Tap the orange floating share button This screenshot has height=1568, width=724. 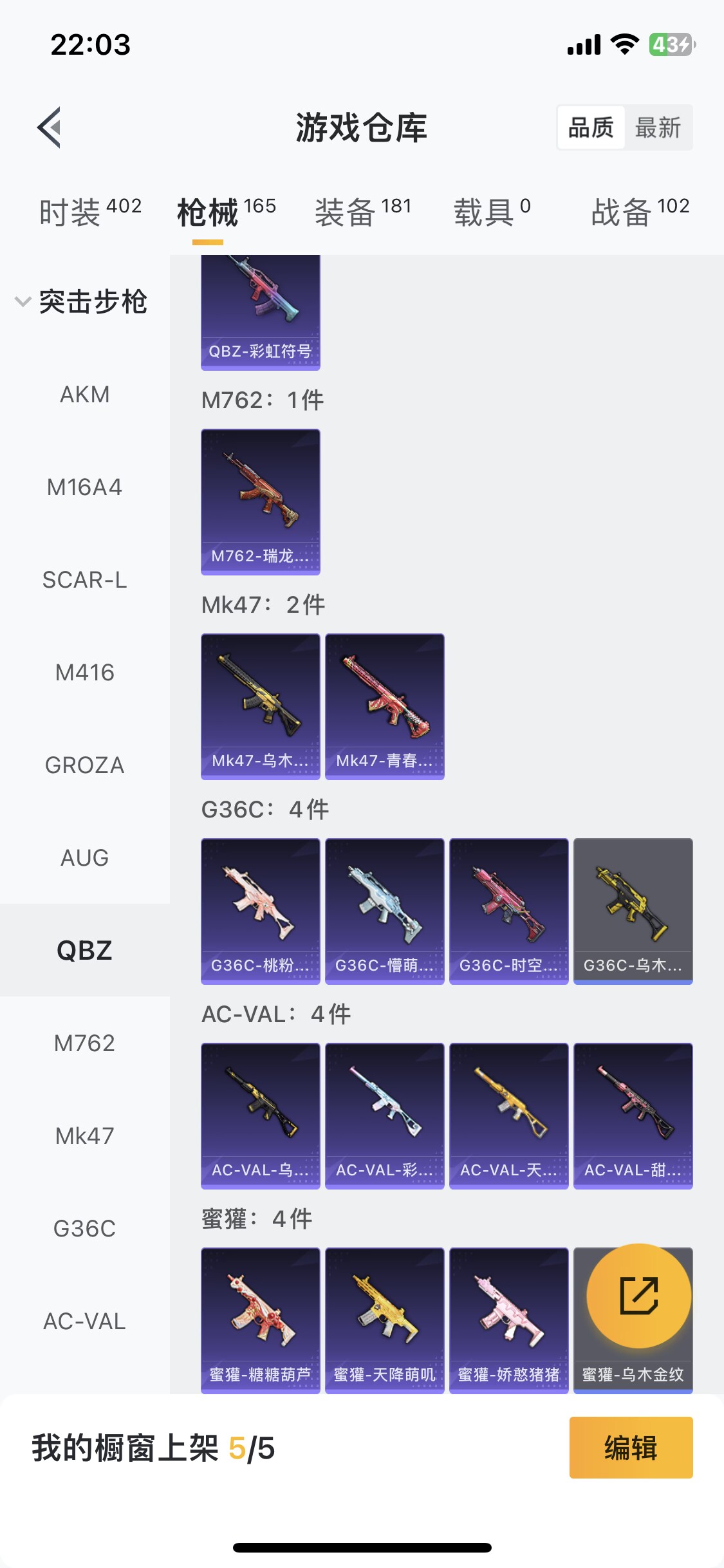pos(639,1296)
